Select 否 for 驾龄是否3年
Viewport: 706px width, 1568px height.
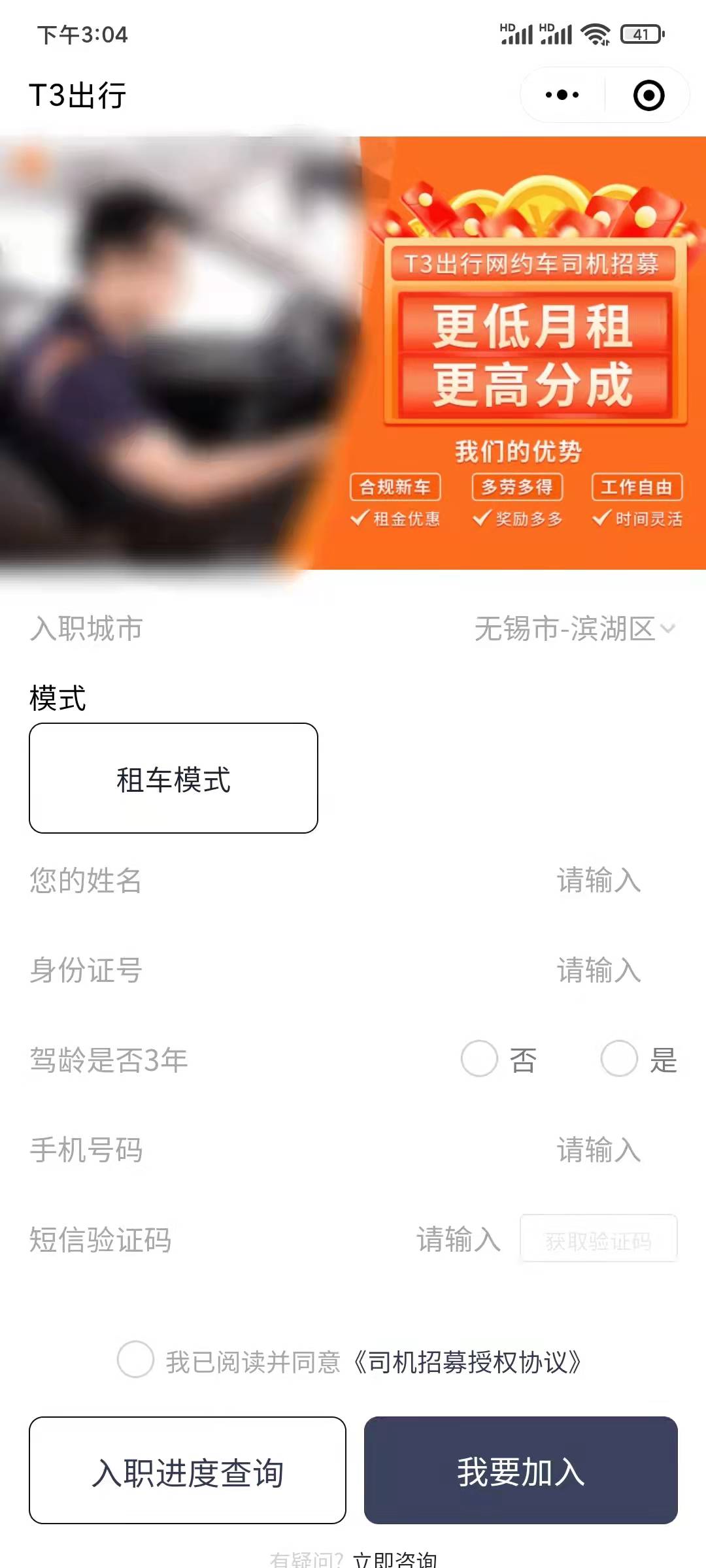[480, 1059]
